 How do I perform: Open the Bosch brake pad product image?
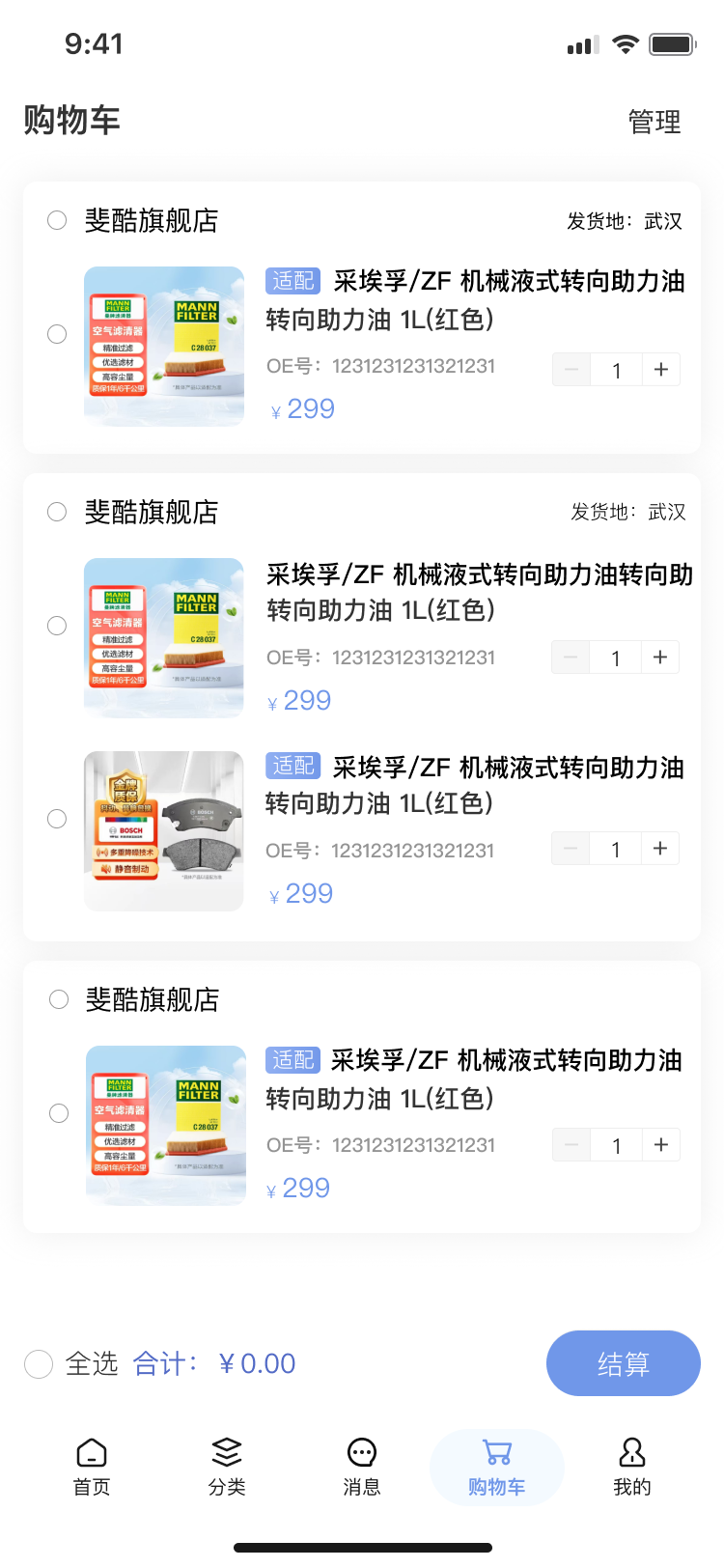(164, 831)
